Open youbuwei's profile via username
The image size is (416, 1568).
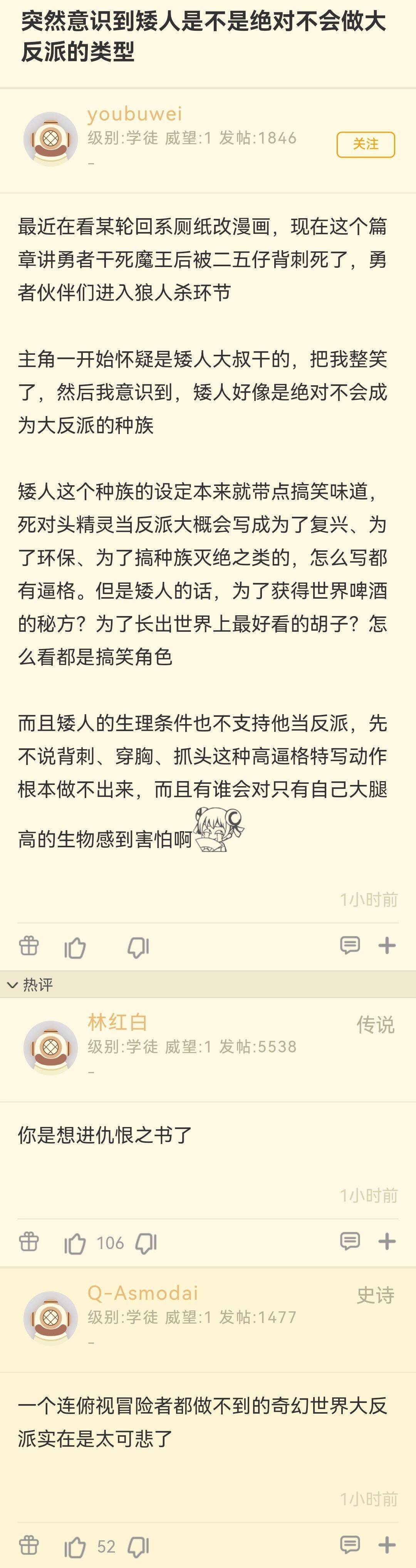point(134,114)
